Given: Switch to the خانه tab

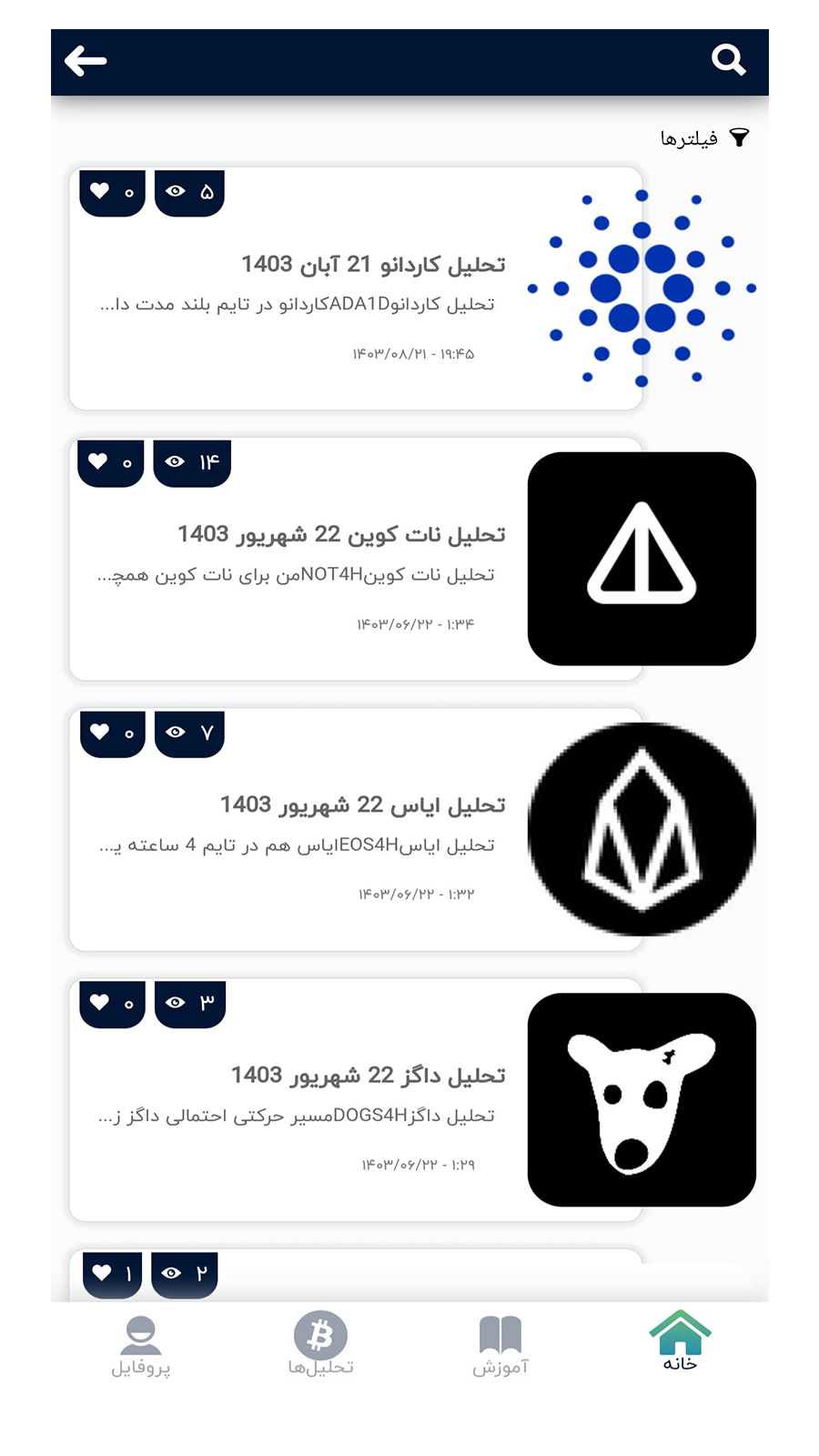Looking at the screenshot, I should pyautogui.click(x=680, y=1341).
